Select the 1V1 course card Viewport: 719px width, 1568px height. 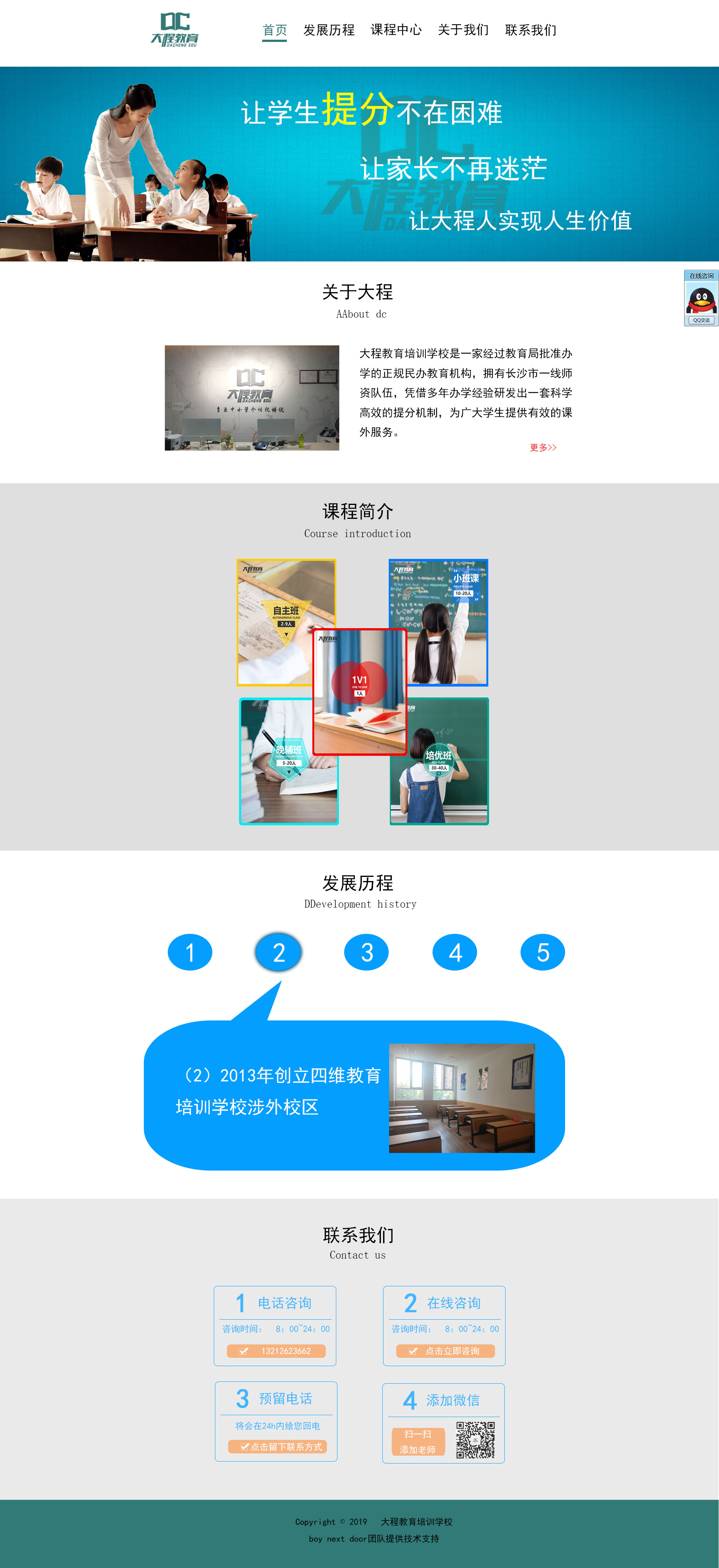(359, 691)
